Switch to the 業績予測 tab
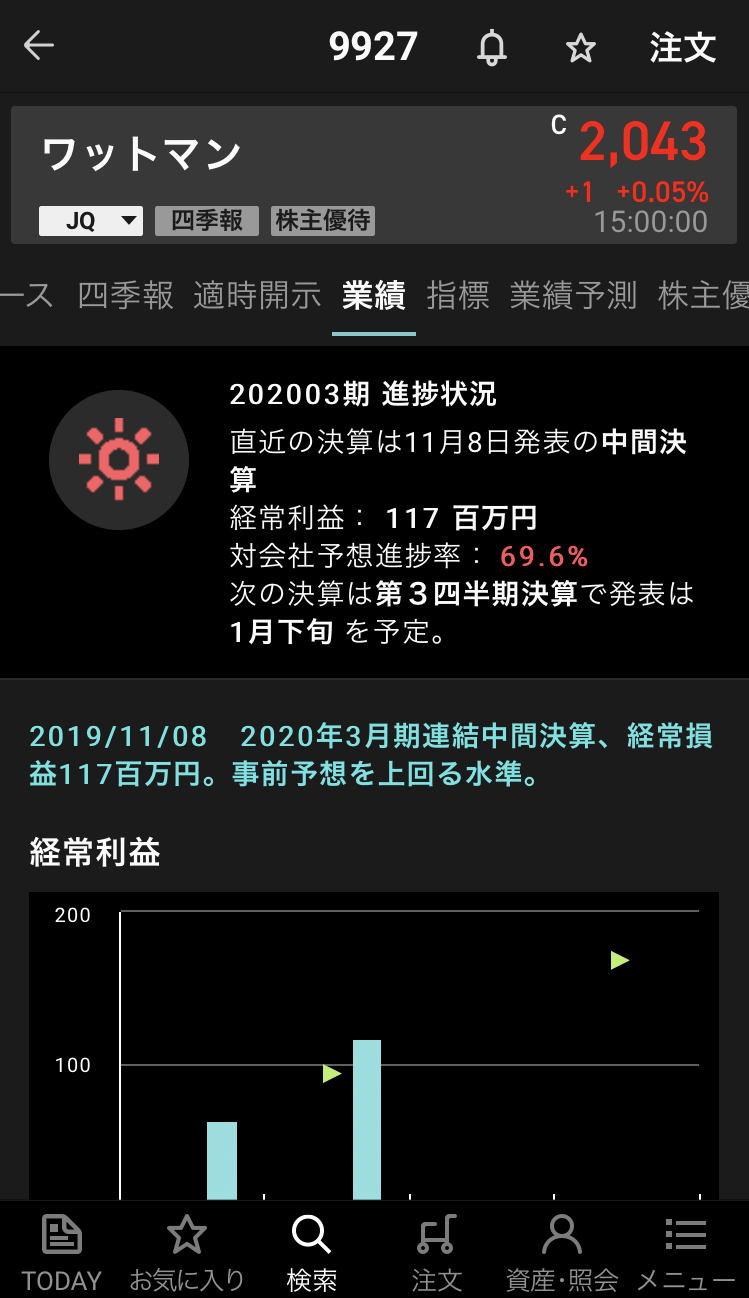Image resolution: width=749 pixels, height=1298 pixels. click(x=573, y=295)
